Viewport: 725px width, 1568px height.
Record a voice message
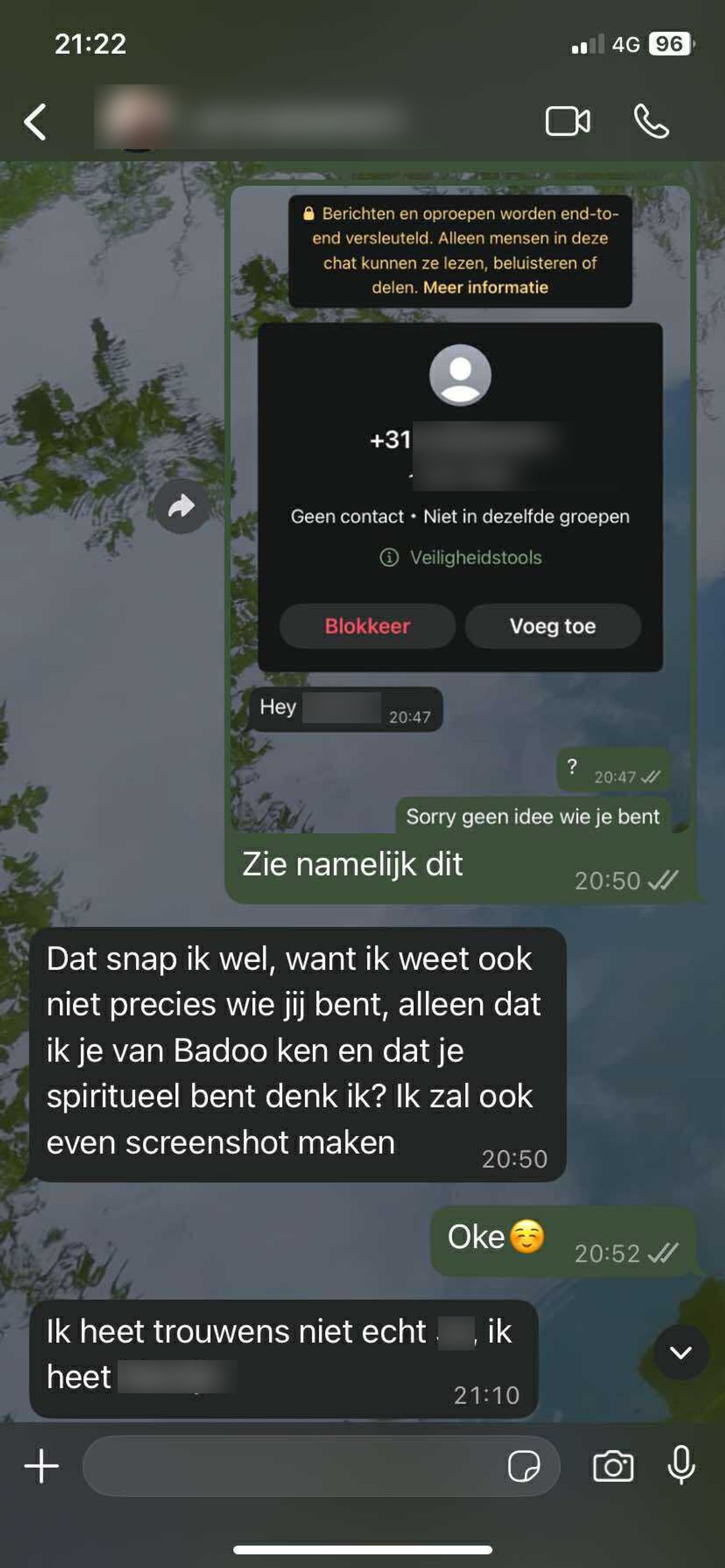pos(681,1466)
